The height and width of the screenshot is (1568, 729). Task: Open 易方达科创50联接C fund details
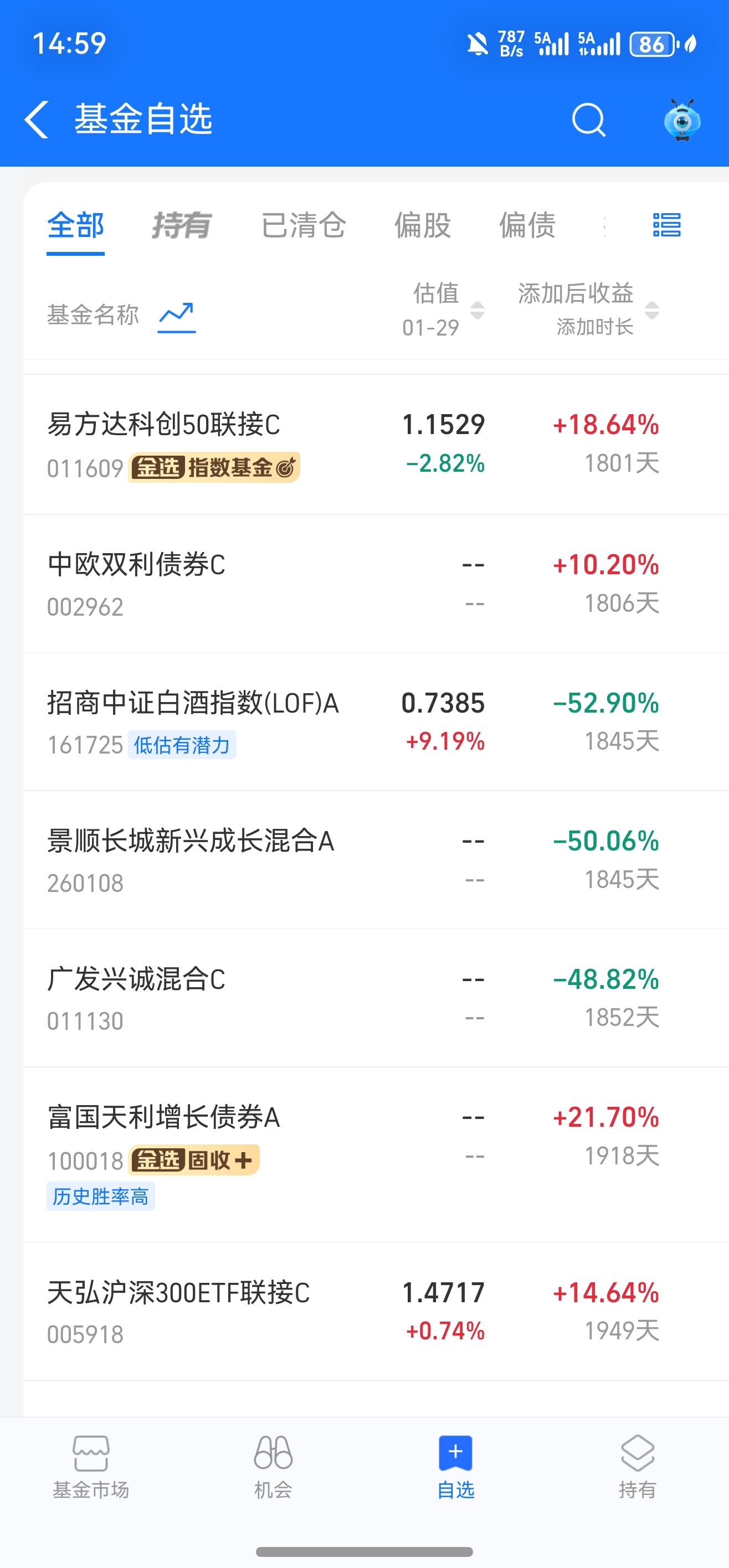point(163,425)
